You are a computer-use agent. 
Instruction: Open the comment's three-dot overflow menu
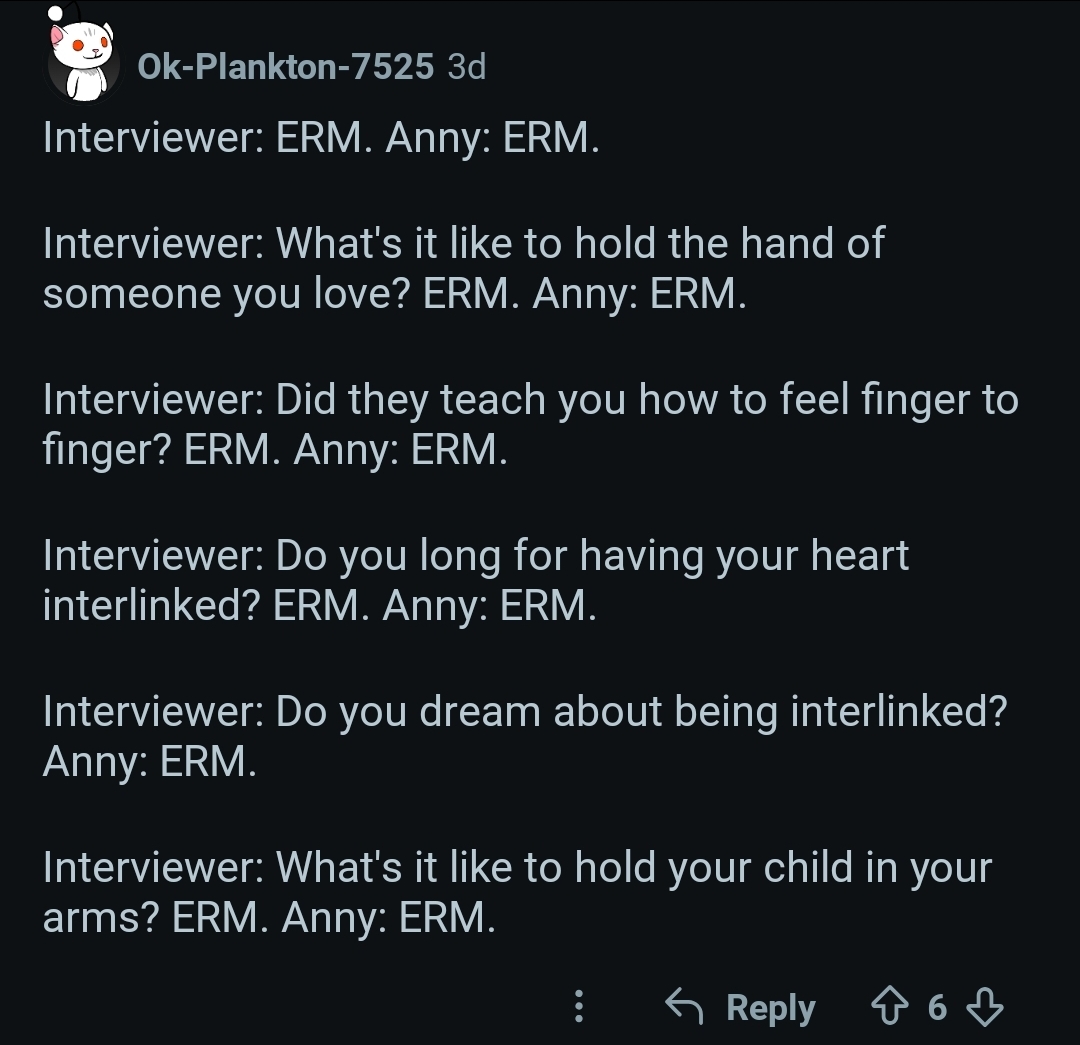point(578,1007)
